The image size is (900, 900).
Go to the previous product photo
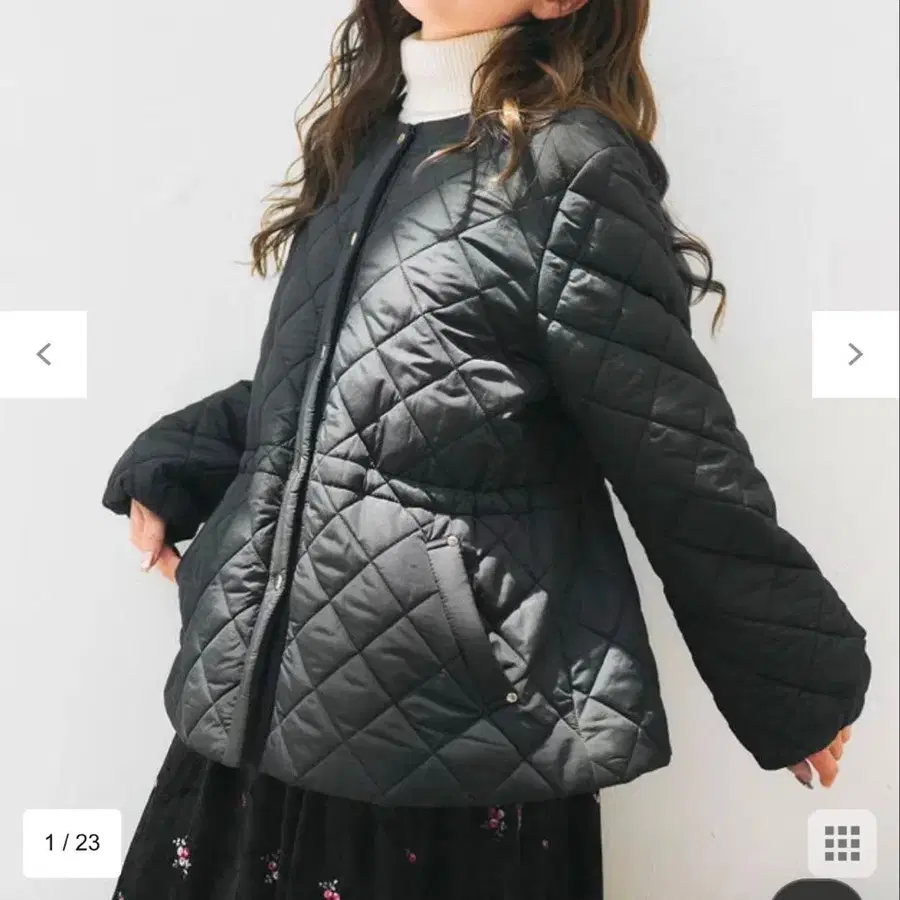click(x=43, y=354)
